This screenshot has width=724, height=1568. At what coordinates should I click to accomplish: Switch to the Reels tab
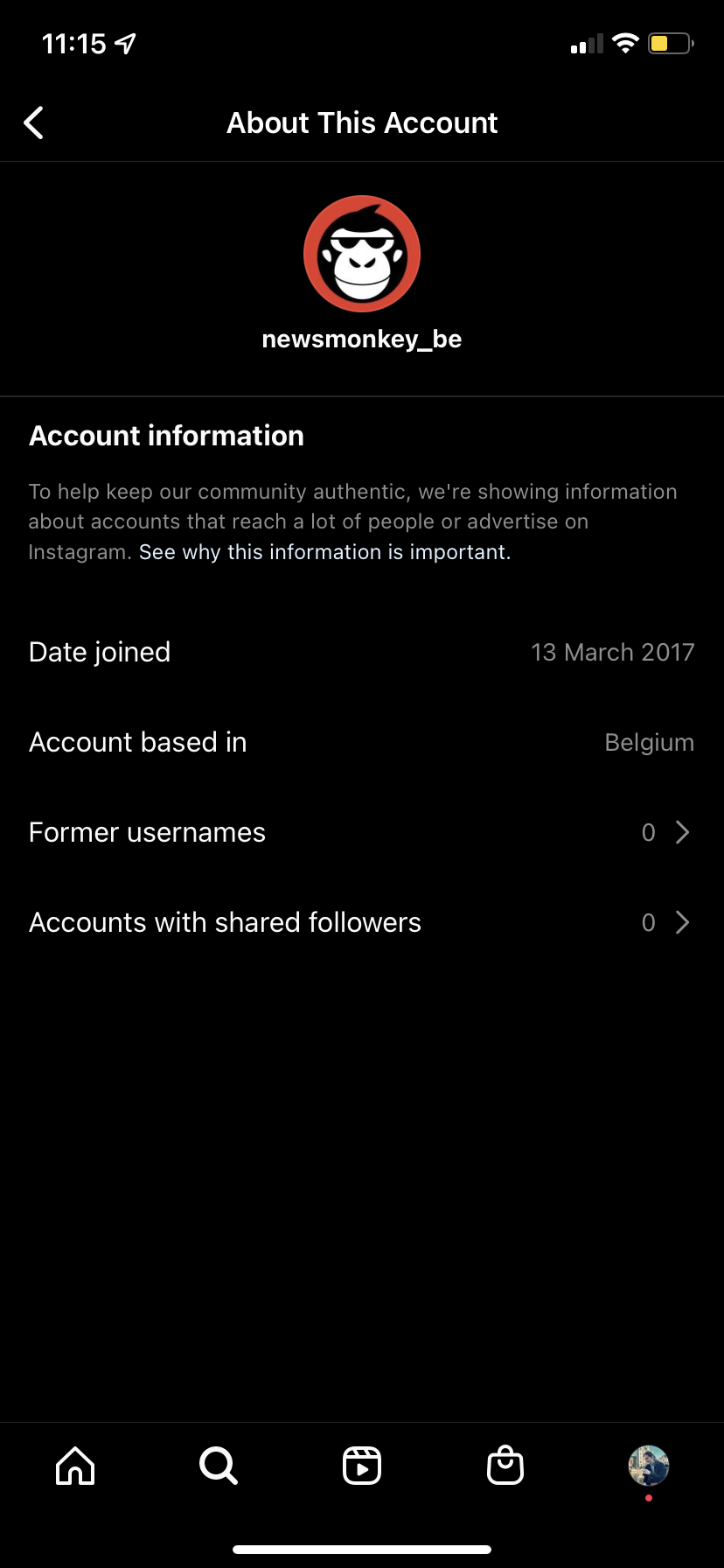pos(362,1465)
